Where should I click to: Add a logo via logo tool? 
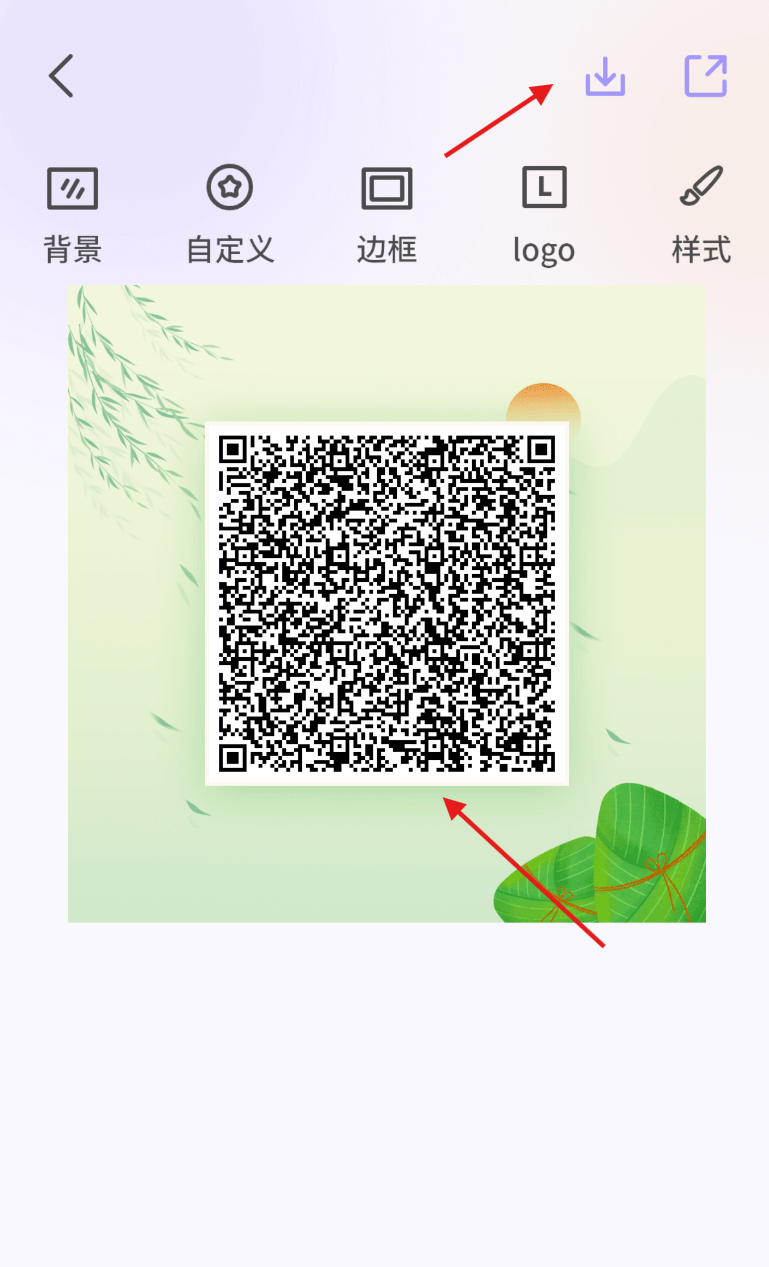click(544, 213)
